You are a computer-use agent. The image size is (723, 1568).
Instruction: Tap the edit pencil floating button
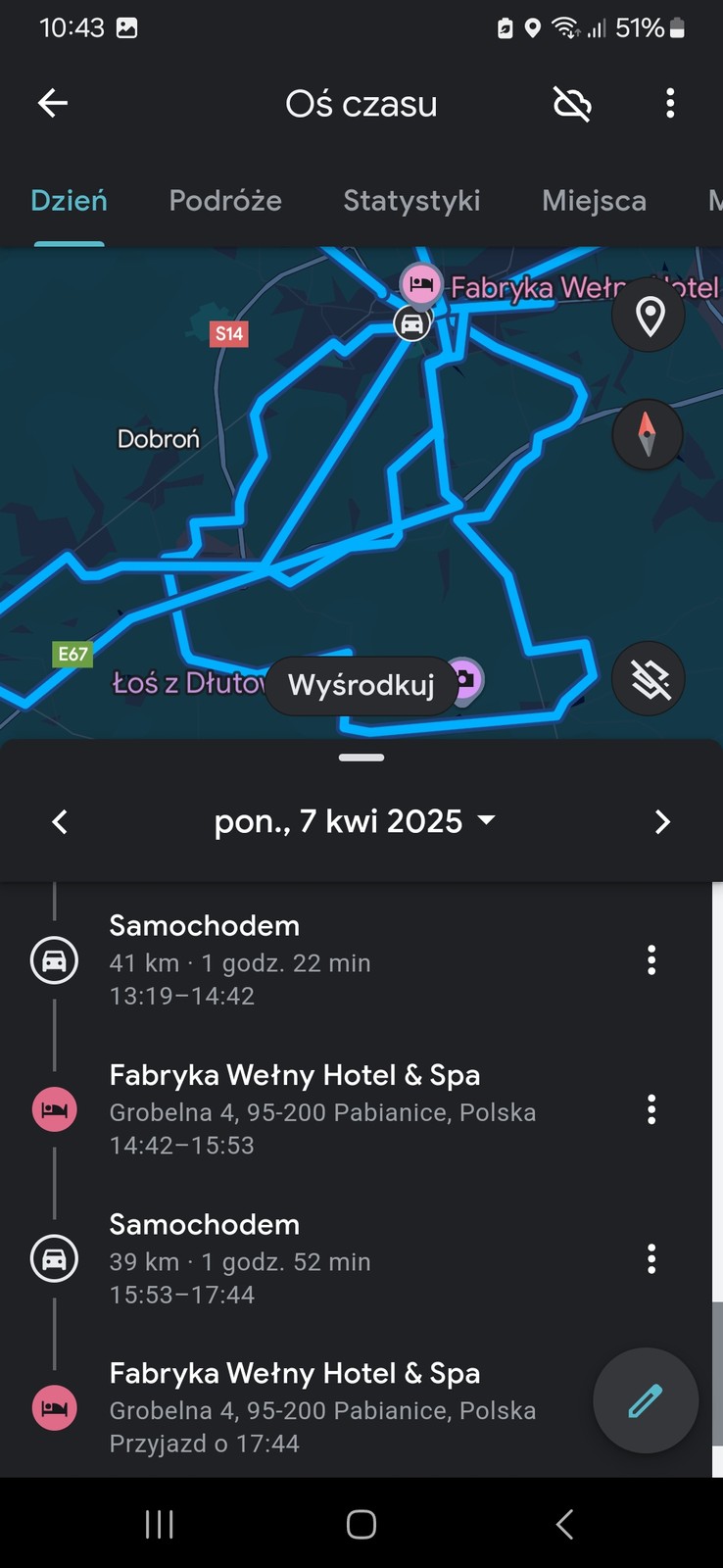coord(646,1400)
